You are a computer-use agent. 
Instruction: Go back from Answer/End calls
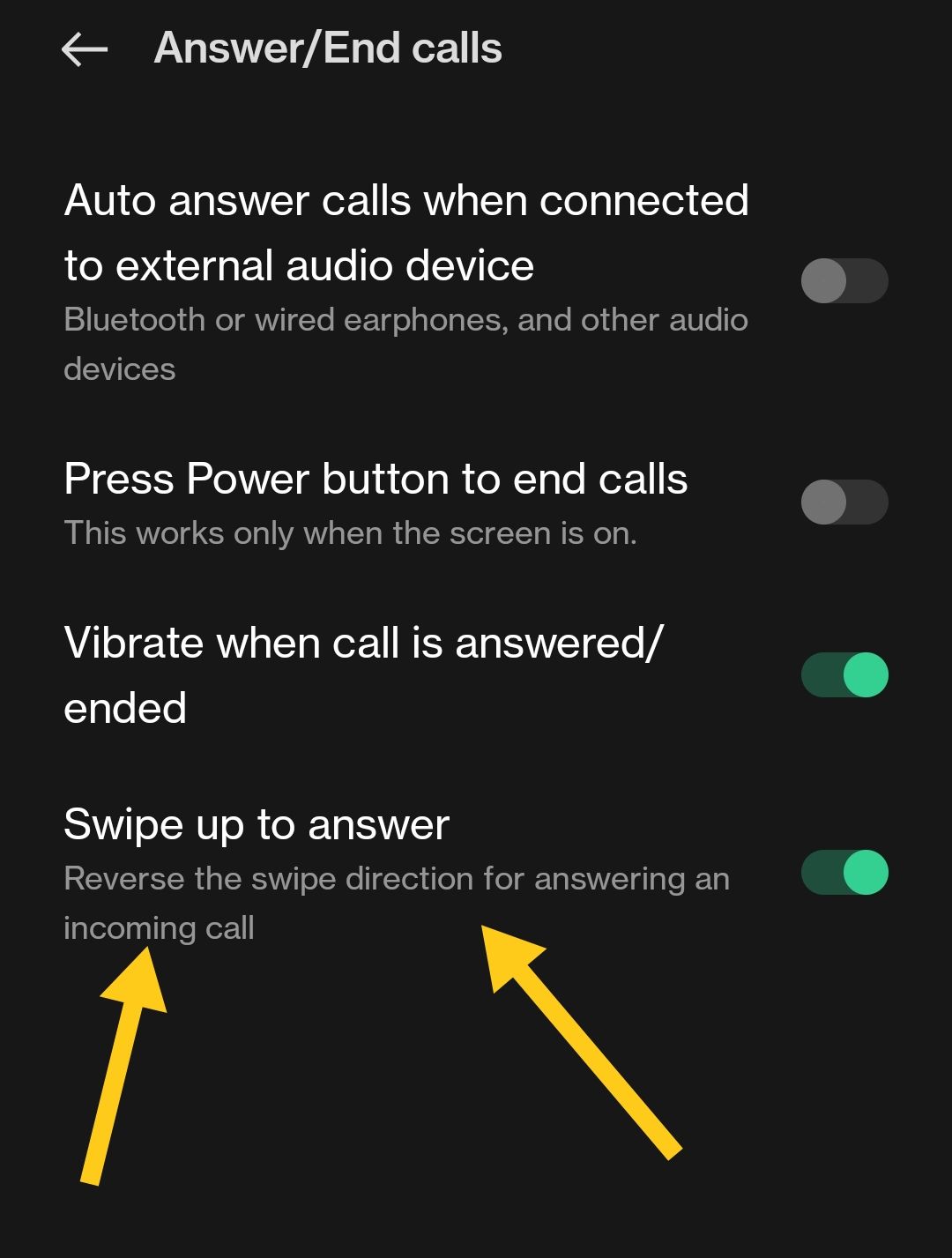pyautogui.click(x=85, y=49)
